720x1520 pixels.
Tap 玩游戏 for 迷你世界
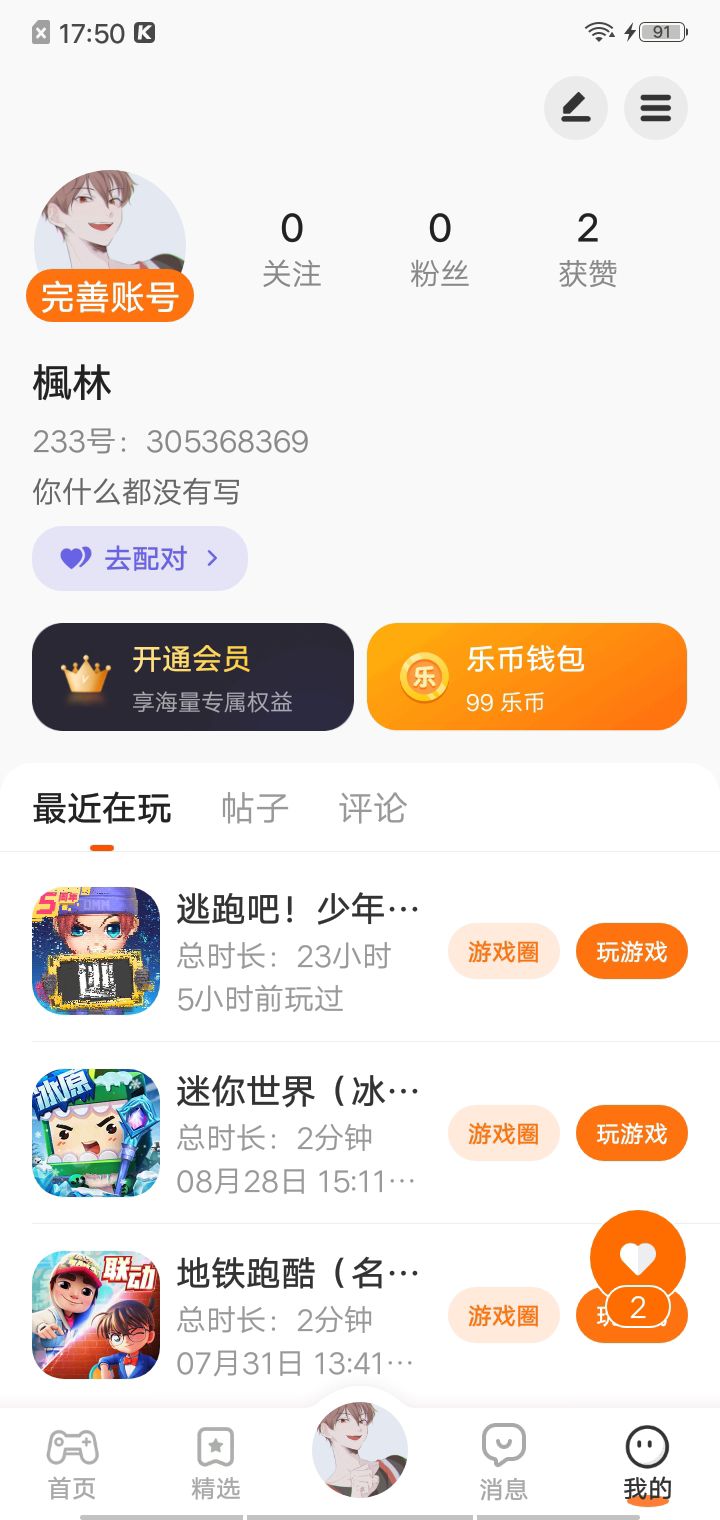click(x=631, y=1133)
